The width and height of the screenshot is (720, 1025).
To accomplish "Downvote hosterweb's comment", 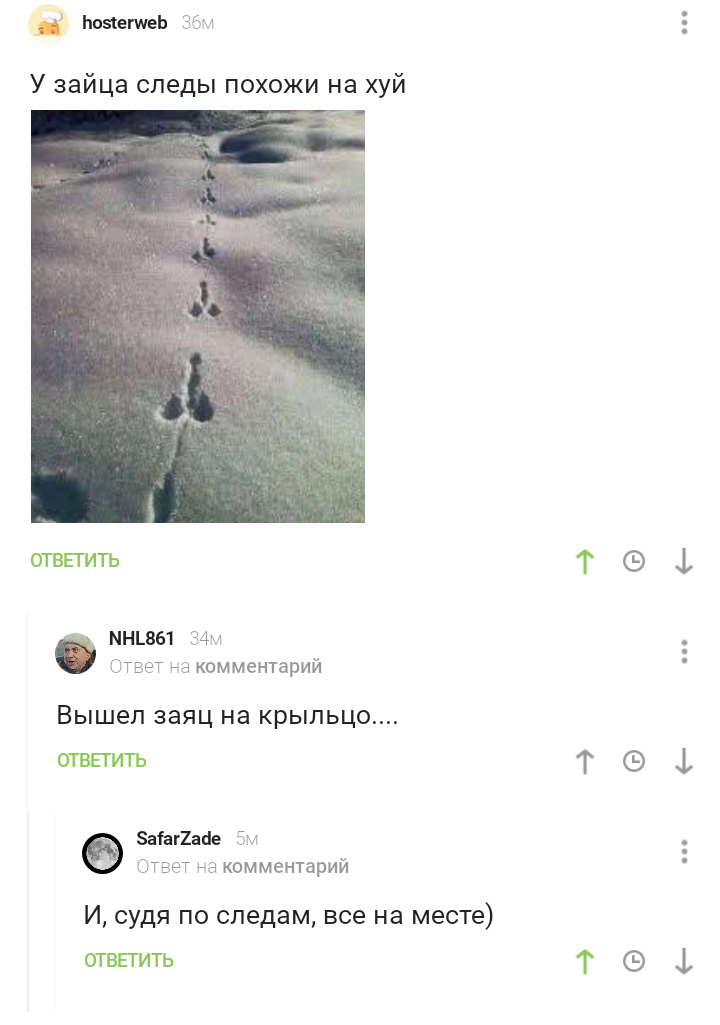I will (x=684, y=562).
